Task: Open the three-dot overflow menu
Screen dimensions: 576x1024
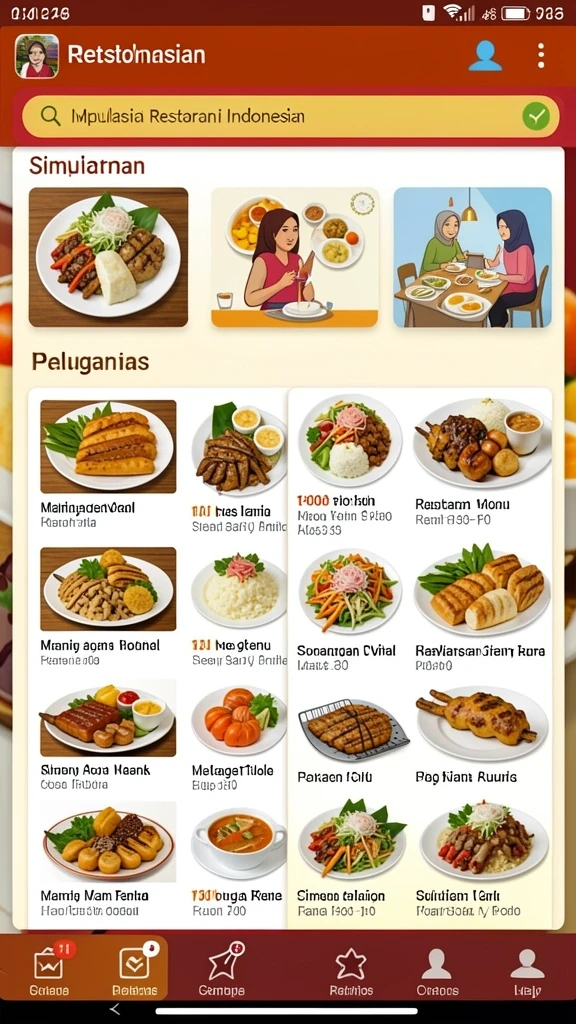Action: [x=541, y=56]
